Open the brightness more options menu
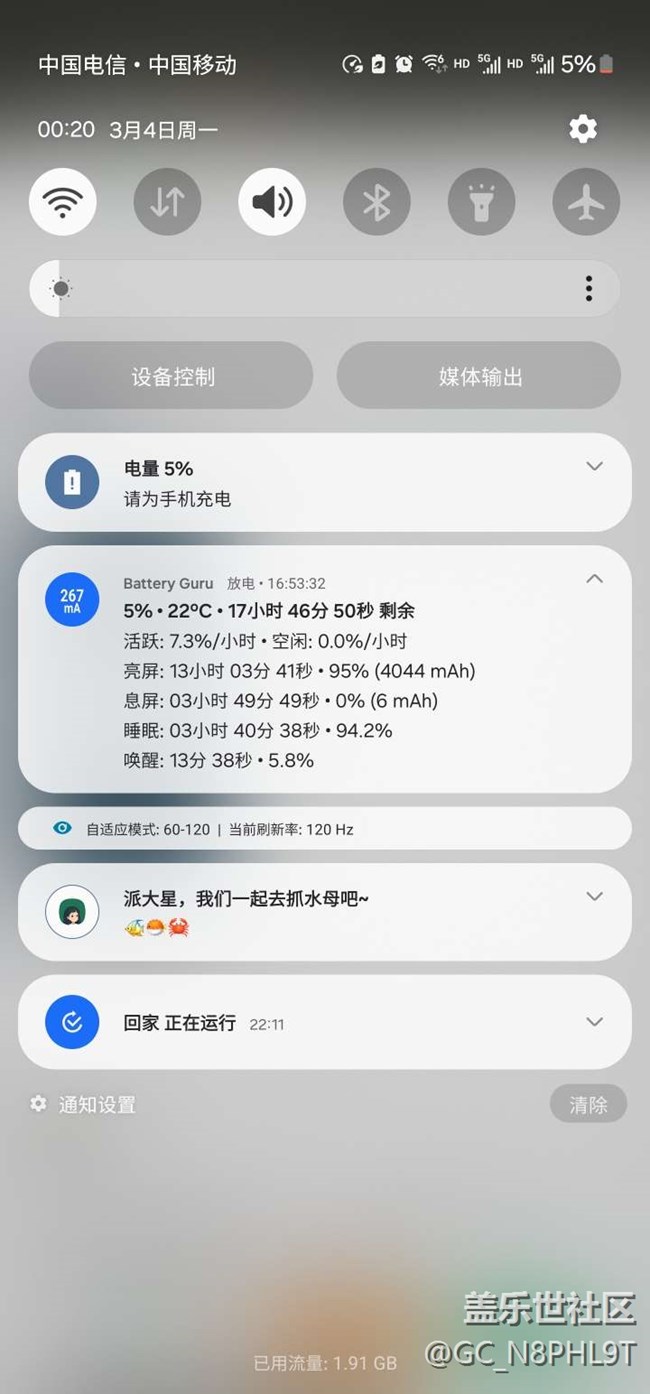The image size is (650, 1394). pos(588,289)
